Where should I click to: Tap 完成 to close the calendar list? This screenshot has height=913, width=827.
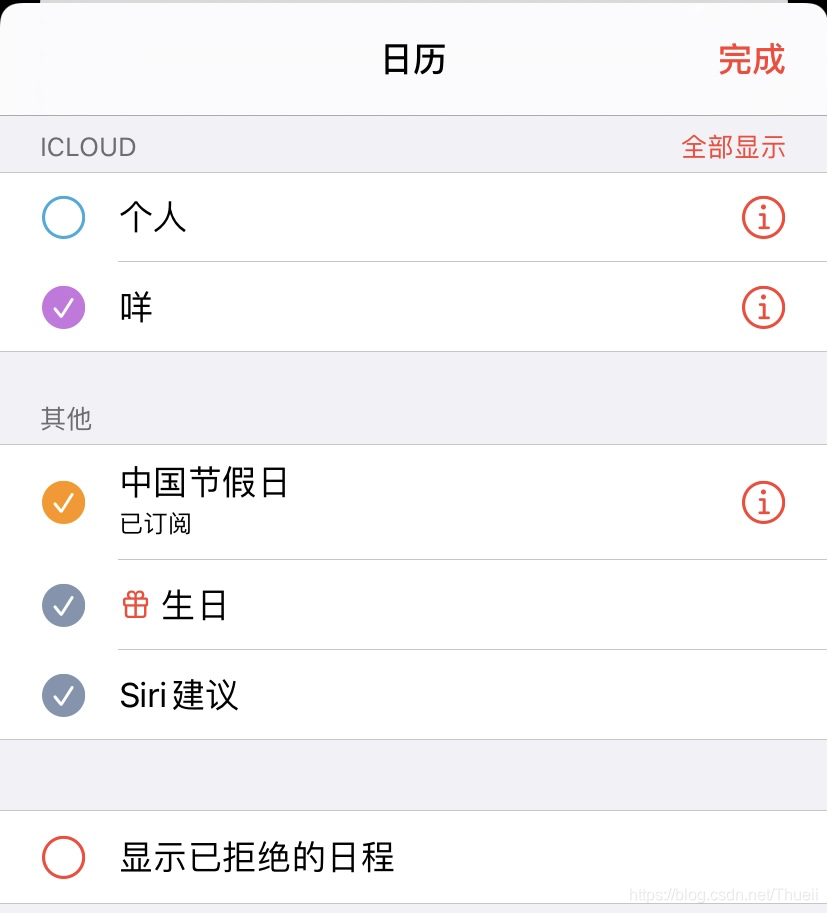[751, 60]
